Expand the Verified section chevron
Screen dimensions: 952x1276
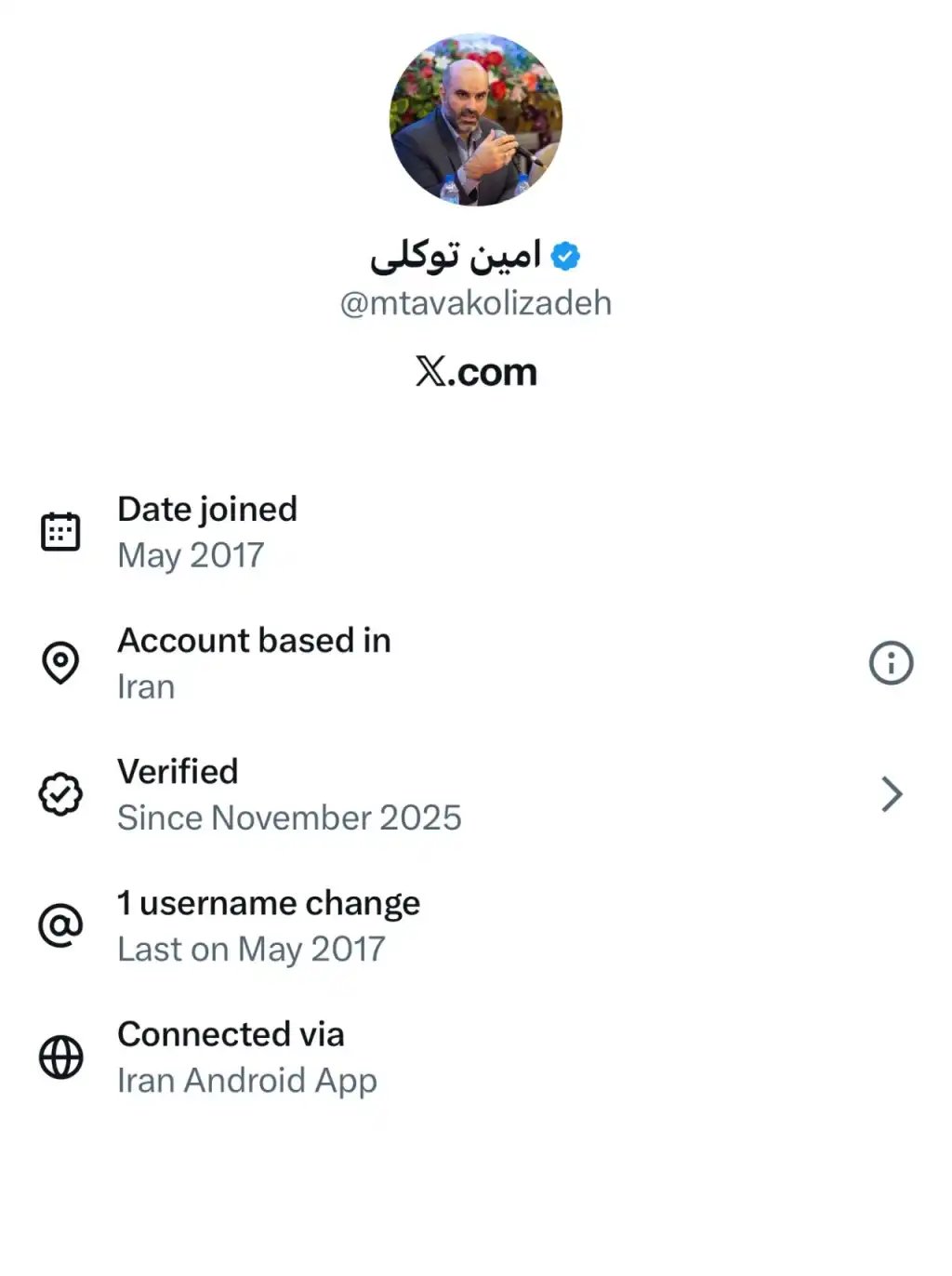coord(891,793)
